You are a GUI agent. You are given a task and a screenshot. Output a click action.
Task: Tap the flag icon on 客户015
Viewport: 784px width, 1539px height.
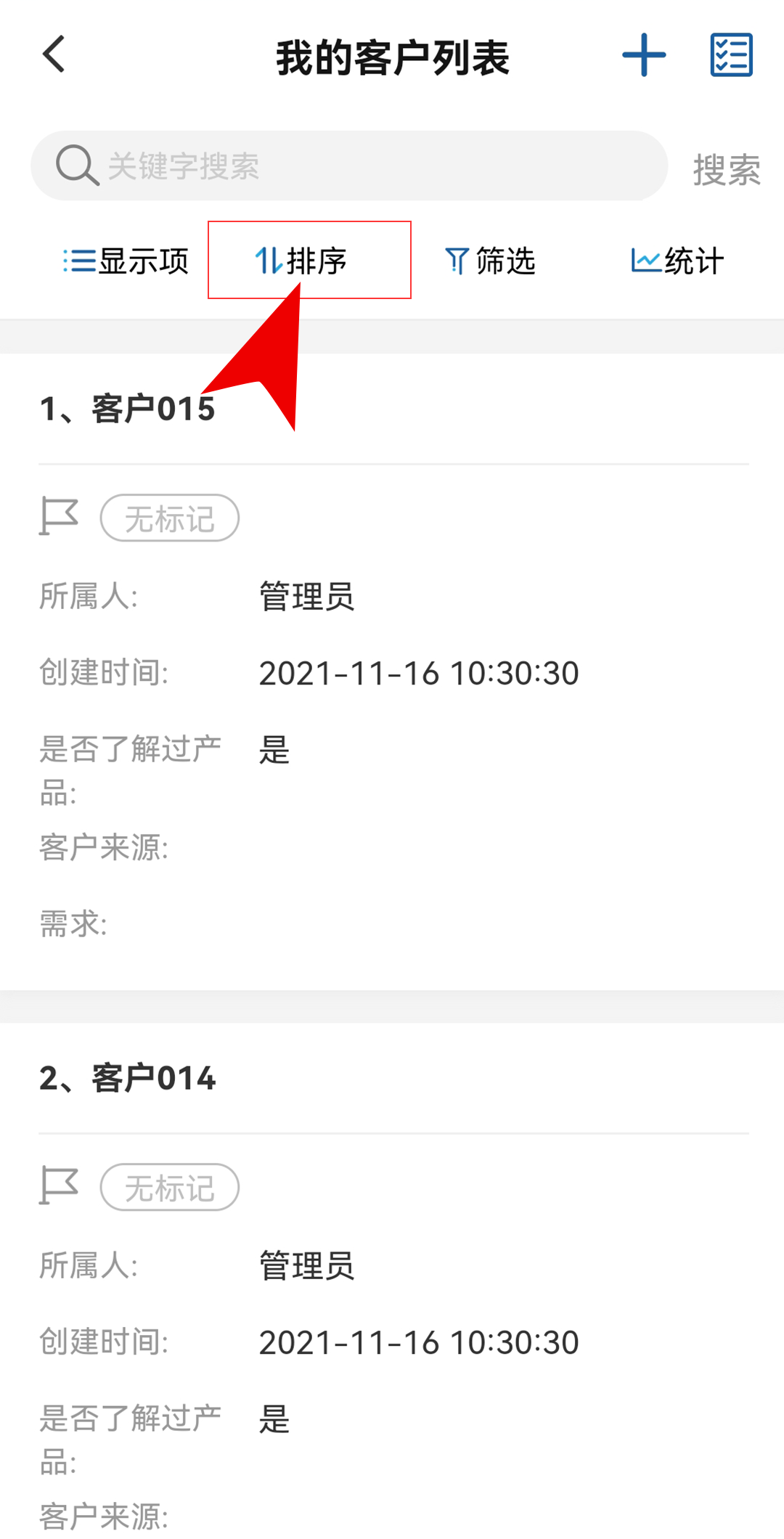[x=59, y=516]
